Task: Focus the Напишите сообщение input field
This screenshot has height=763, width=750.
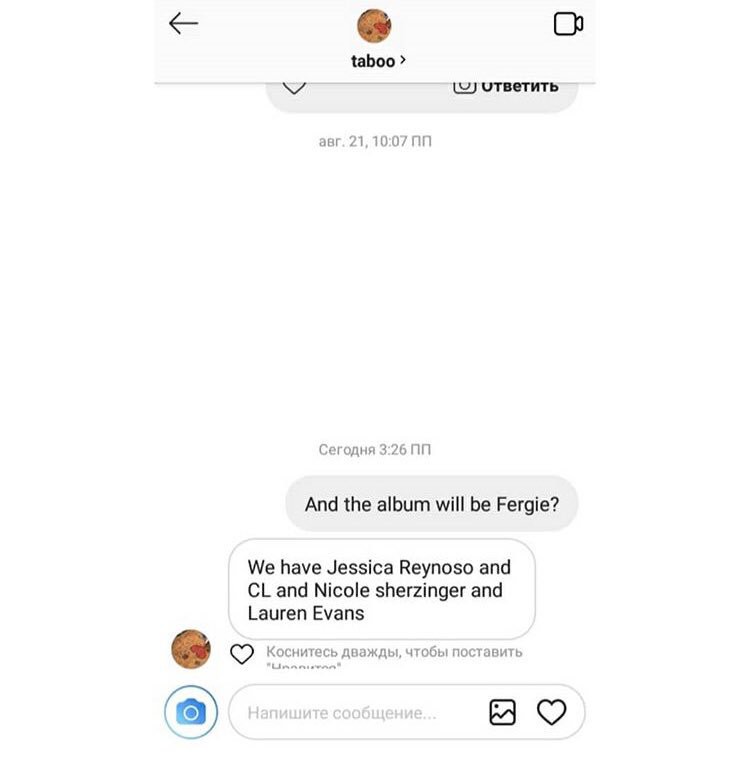Action: (x=350, y=713)
